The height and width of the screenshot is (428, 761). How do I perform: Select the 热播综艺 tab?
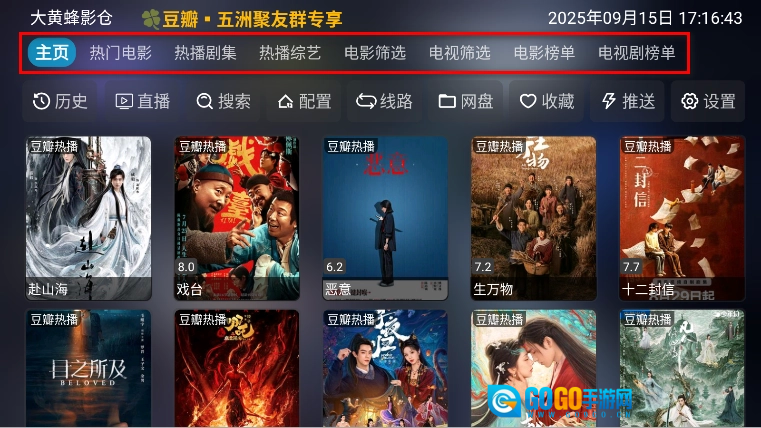click(290, 53)
